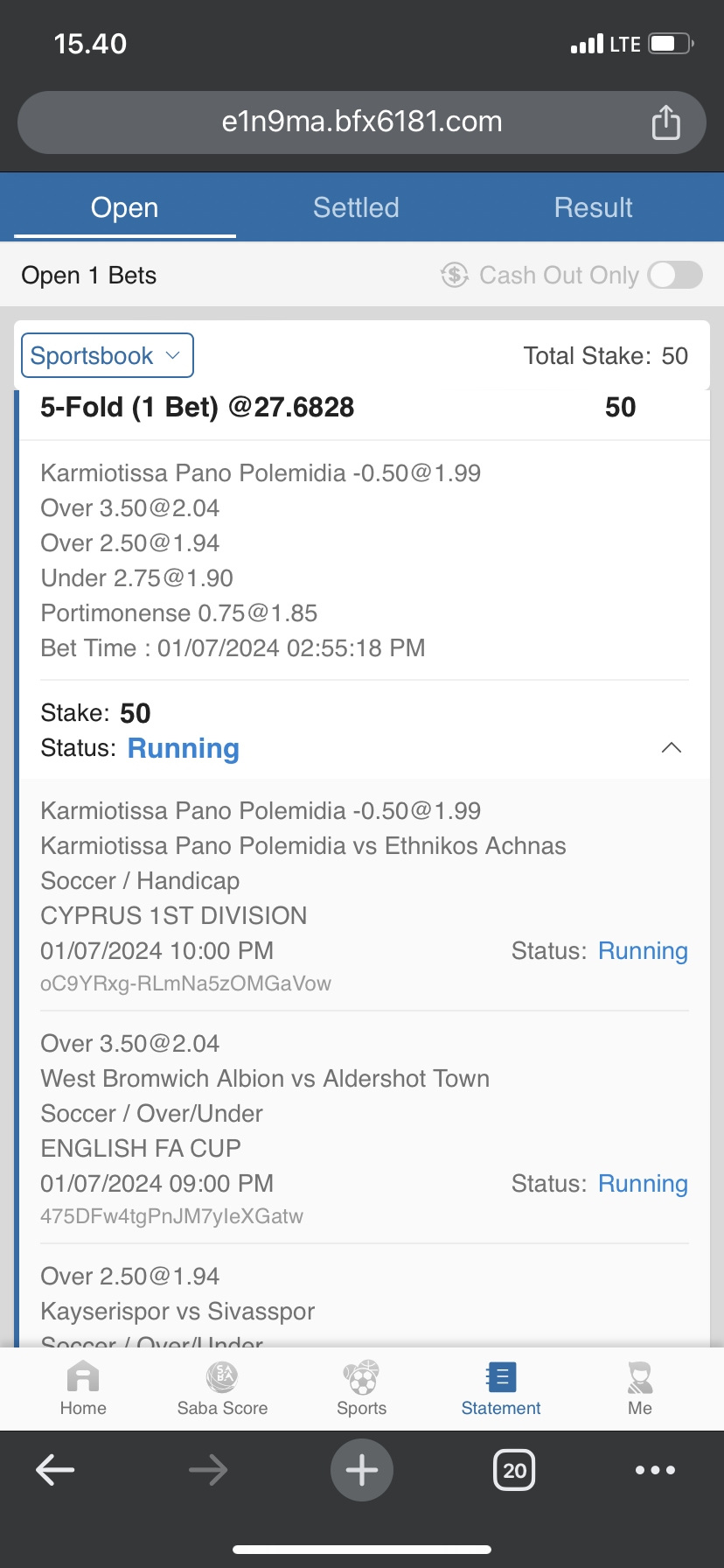View the 20 open browser tabs
724x1568 pixels.
point(514,1470)
